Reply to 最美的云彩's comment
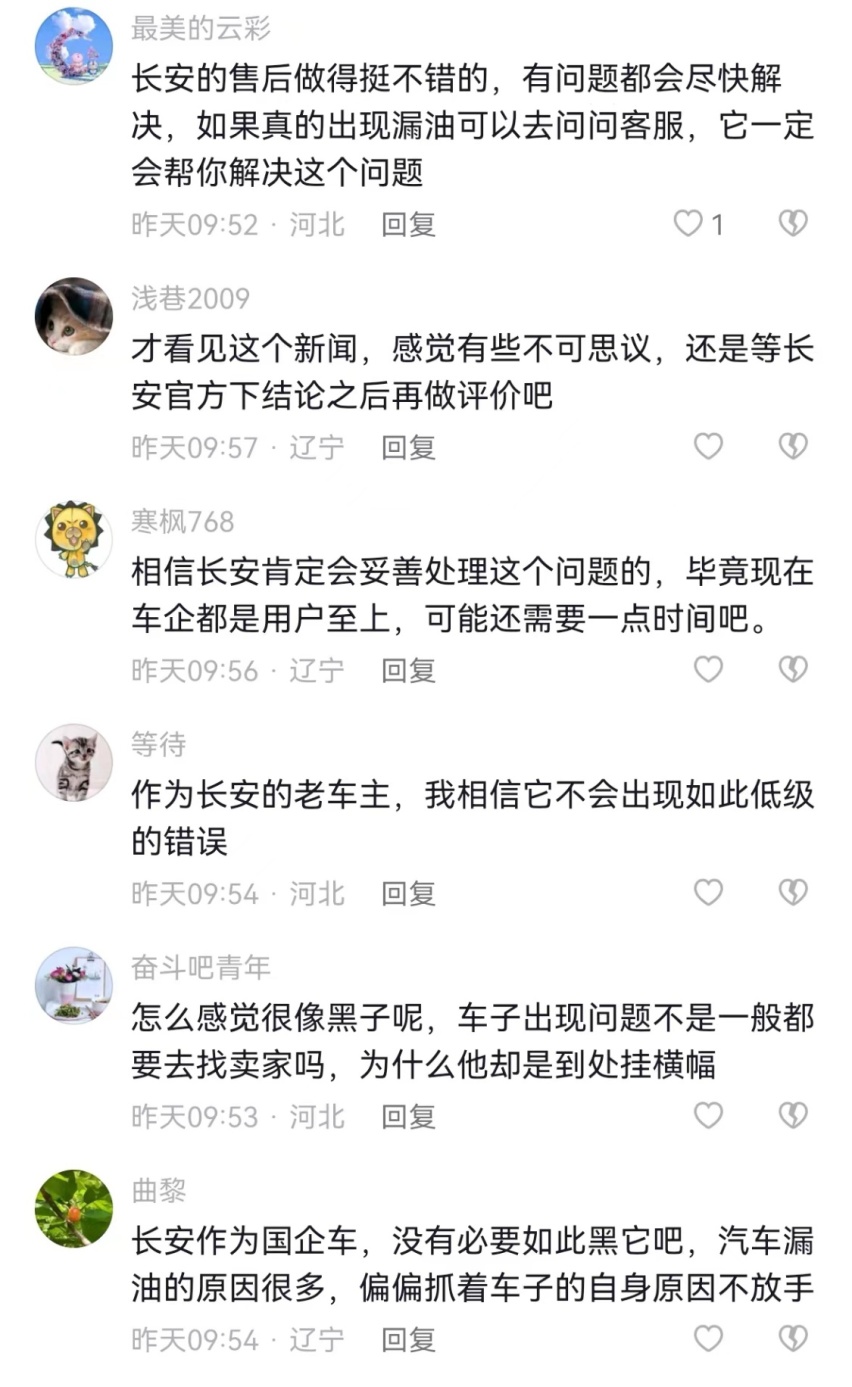852x1387 pixels. tap(408, 224)
